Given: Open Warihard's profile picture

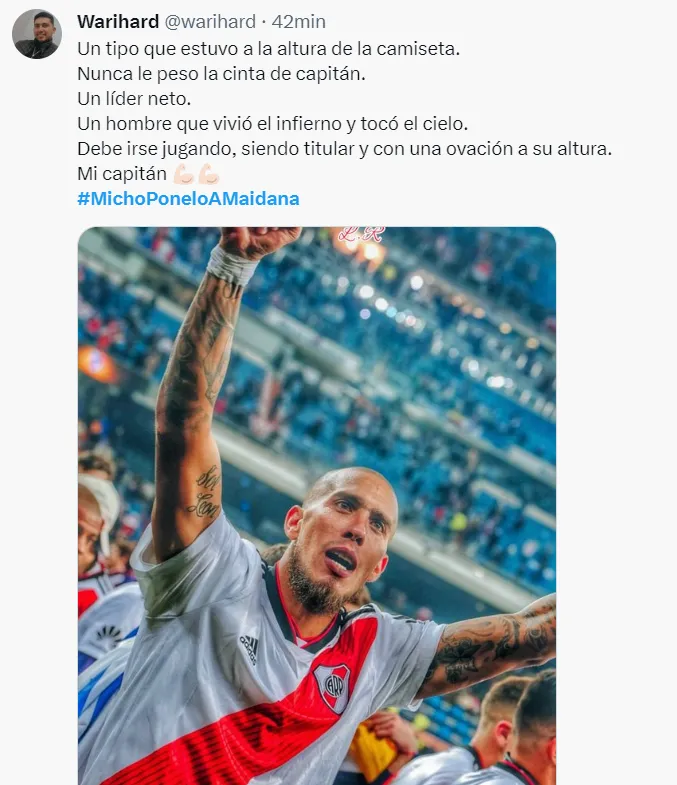Looking at the screenshot, I should 37,34.
